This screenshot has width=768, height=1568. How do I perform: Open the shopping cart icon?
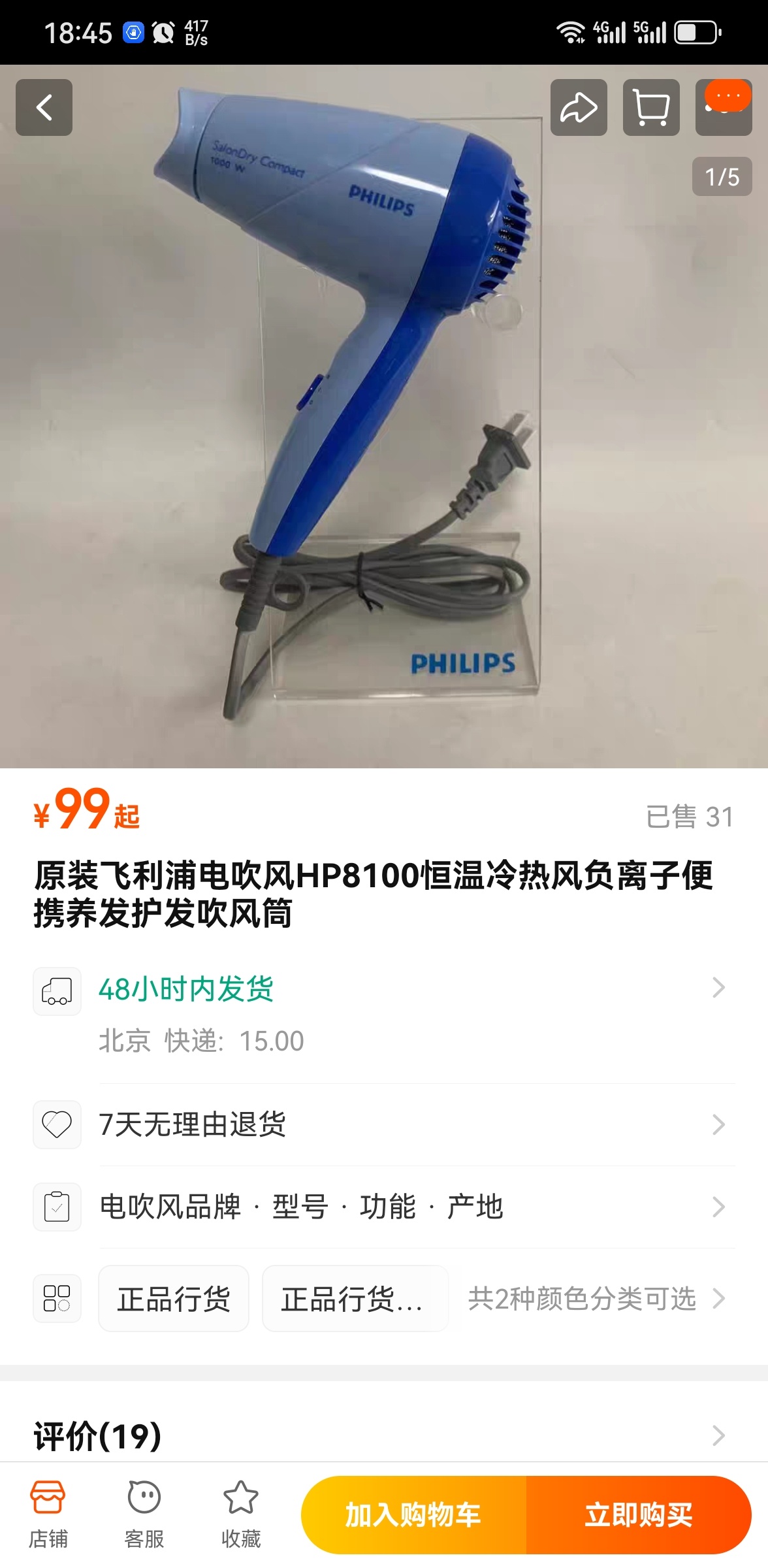(x=651, y=108)
